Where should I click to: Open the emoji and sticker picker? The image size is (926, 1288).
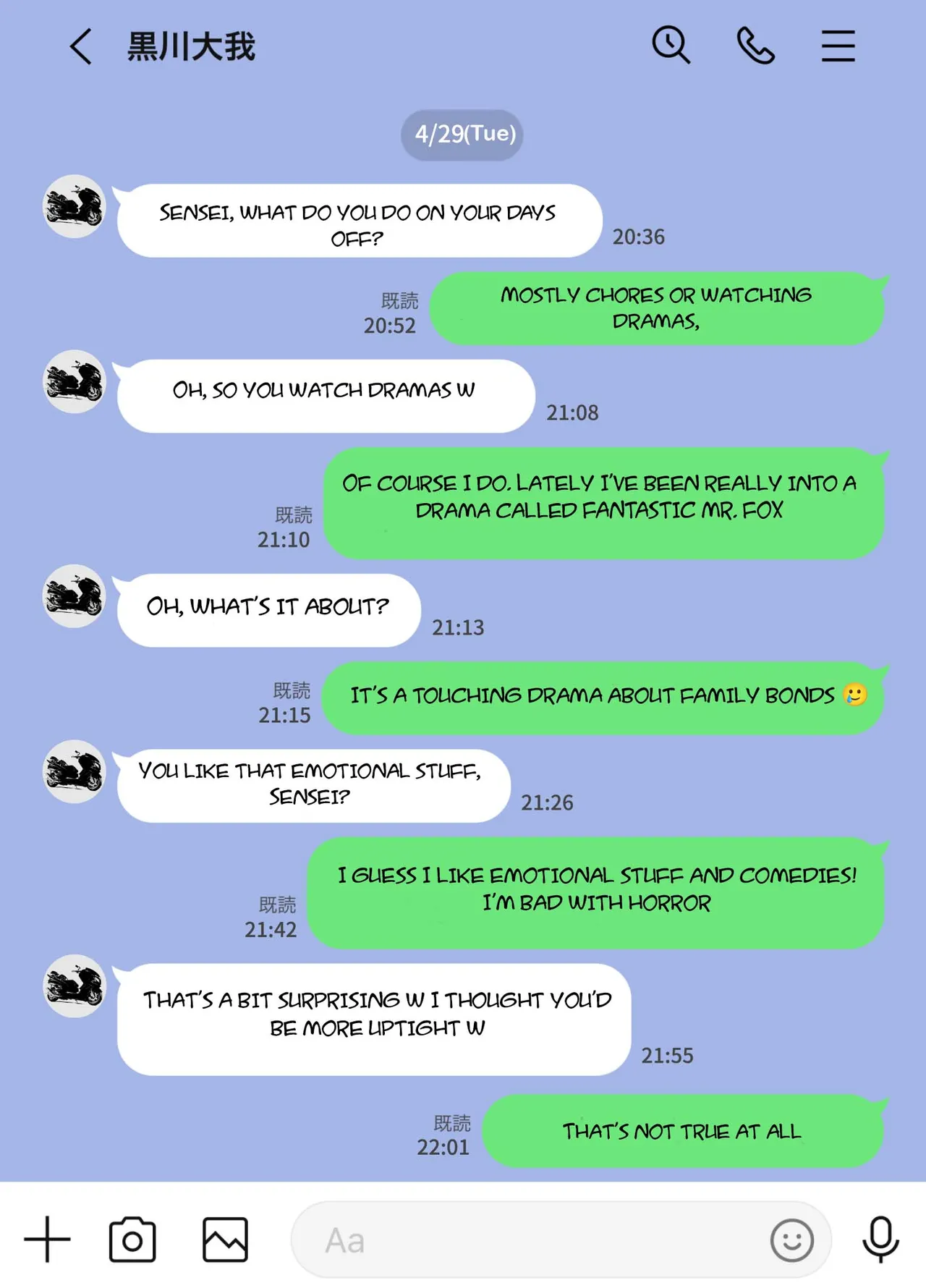point(791,1240)
